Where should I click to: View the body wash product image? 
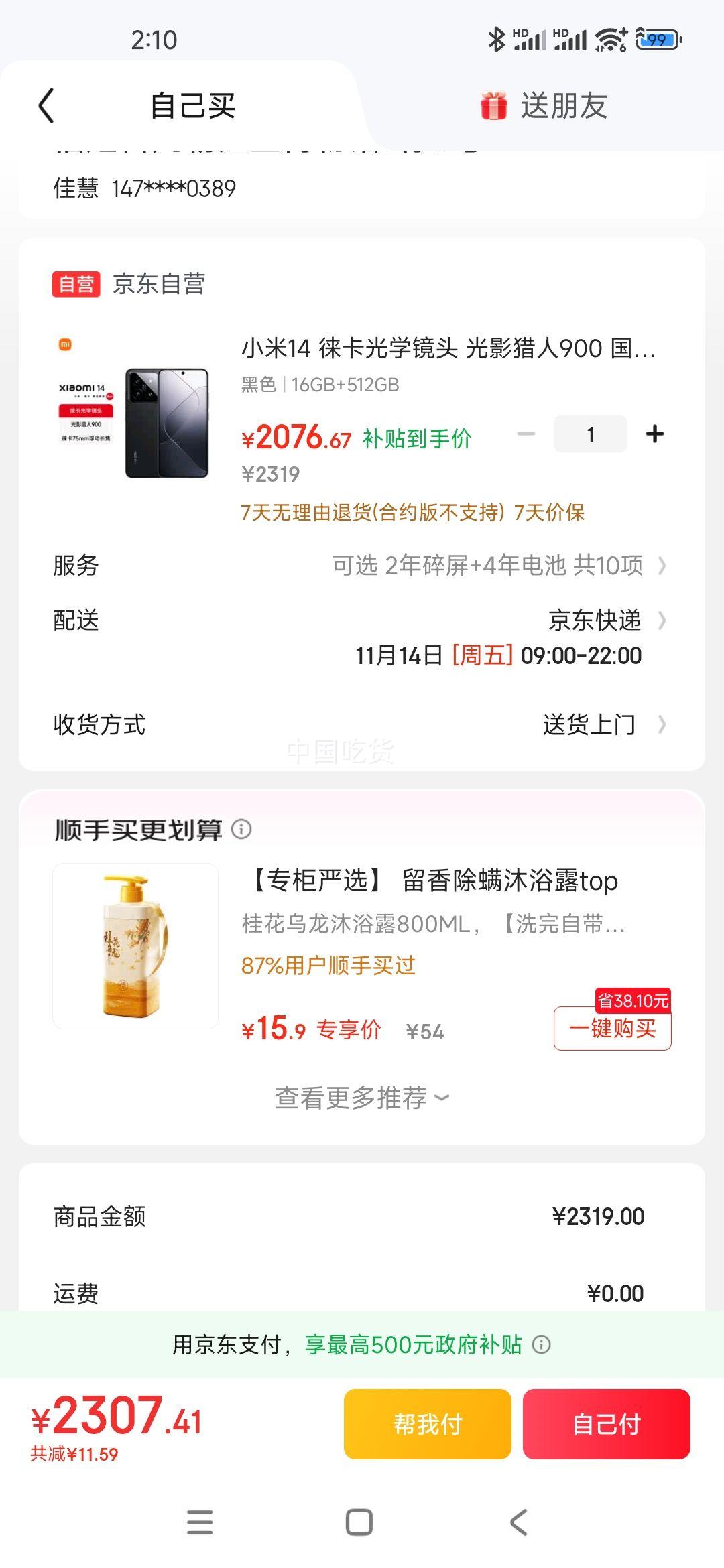point(135,946)
